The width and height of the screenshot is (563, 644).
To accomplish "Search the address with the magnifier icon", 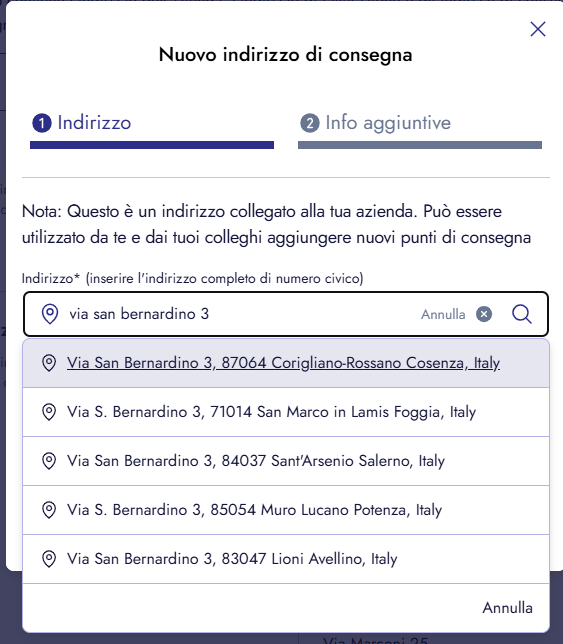I will [x=522, y=314].
